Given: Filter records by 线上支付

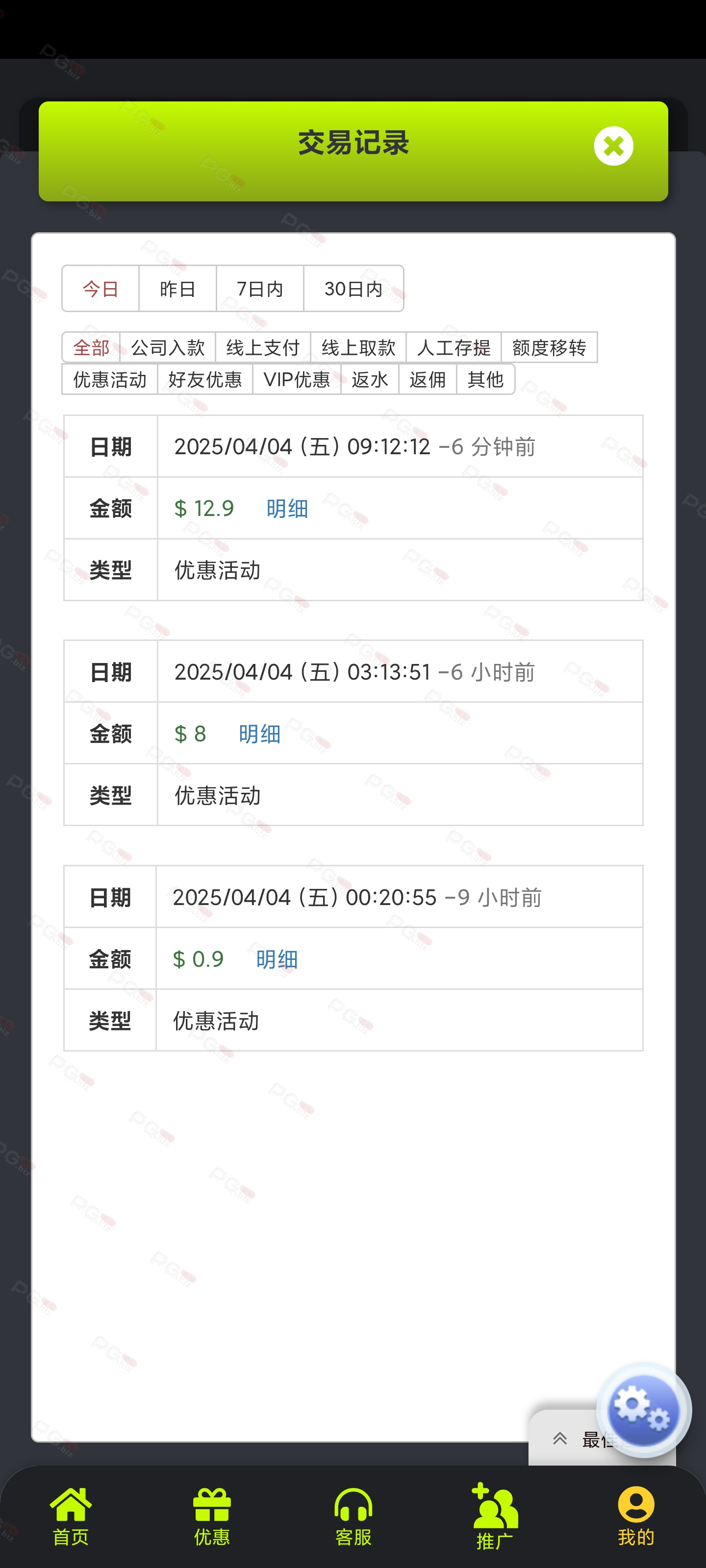Looking at the screenshot, I should 263,347.
